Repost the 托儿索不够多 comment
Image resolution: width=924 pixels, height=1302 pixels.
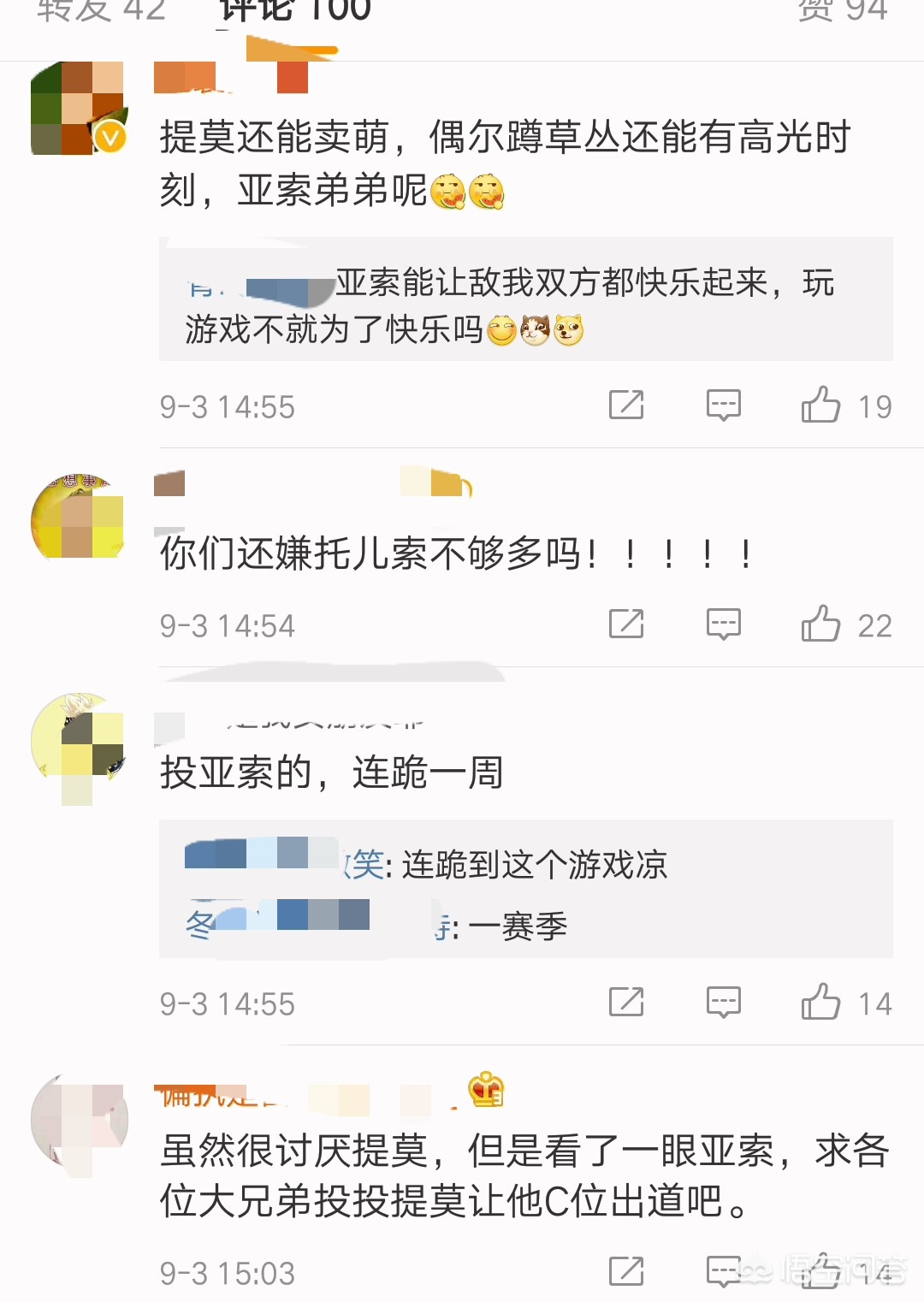click(x=626, y=624)
